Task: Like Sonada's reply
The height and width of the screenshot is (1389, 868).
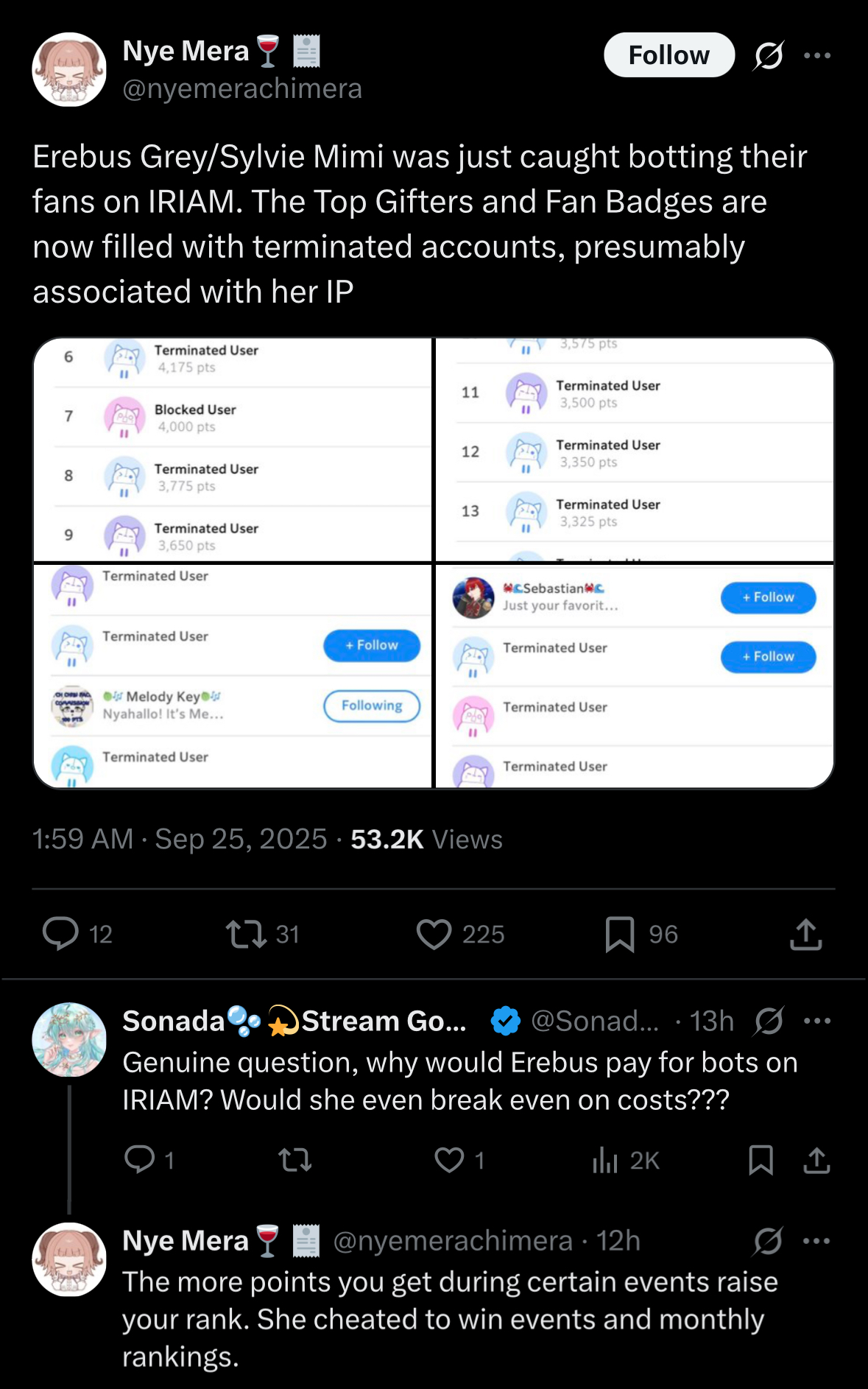Action: [449, 1160]
